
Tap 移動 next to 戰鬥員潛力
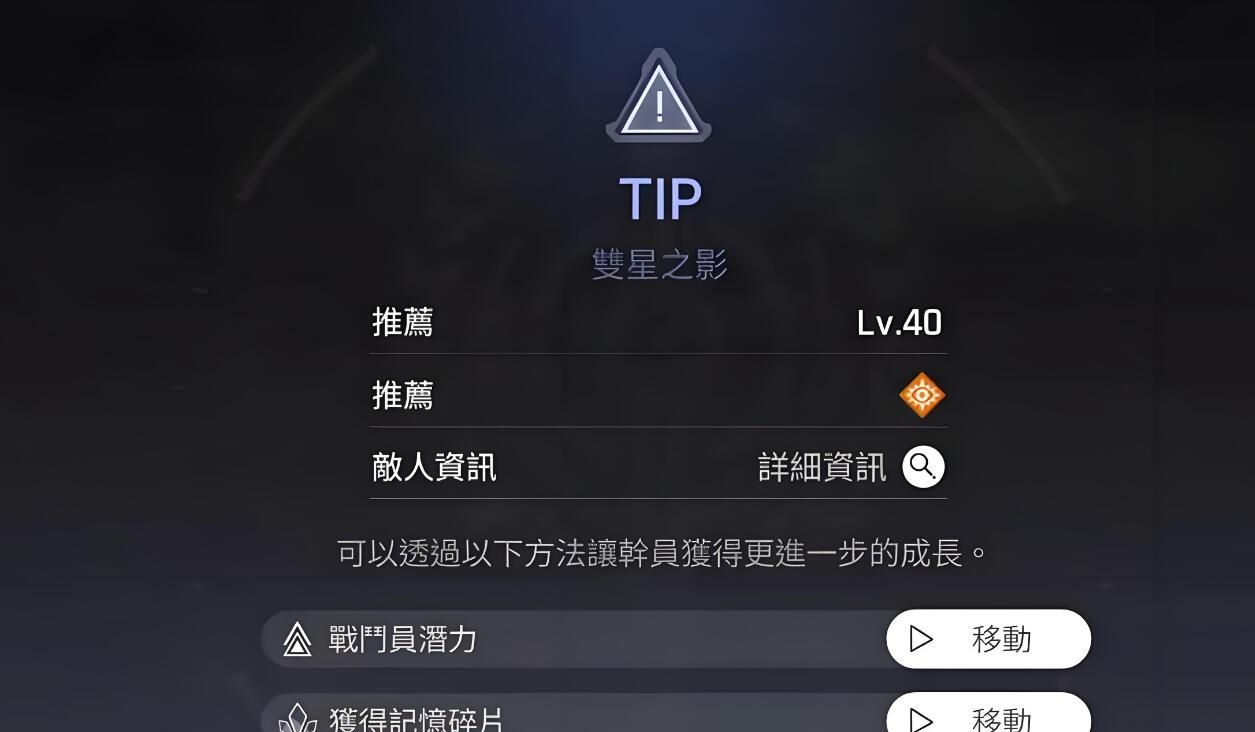pyautogui.click(x=988, y=639)
